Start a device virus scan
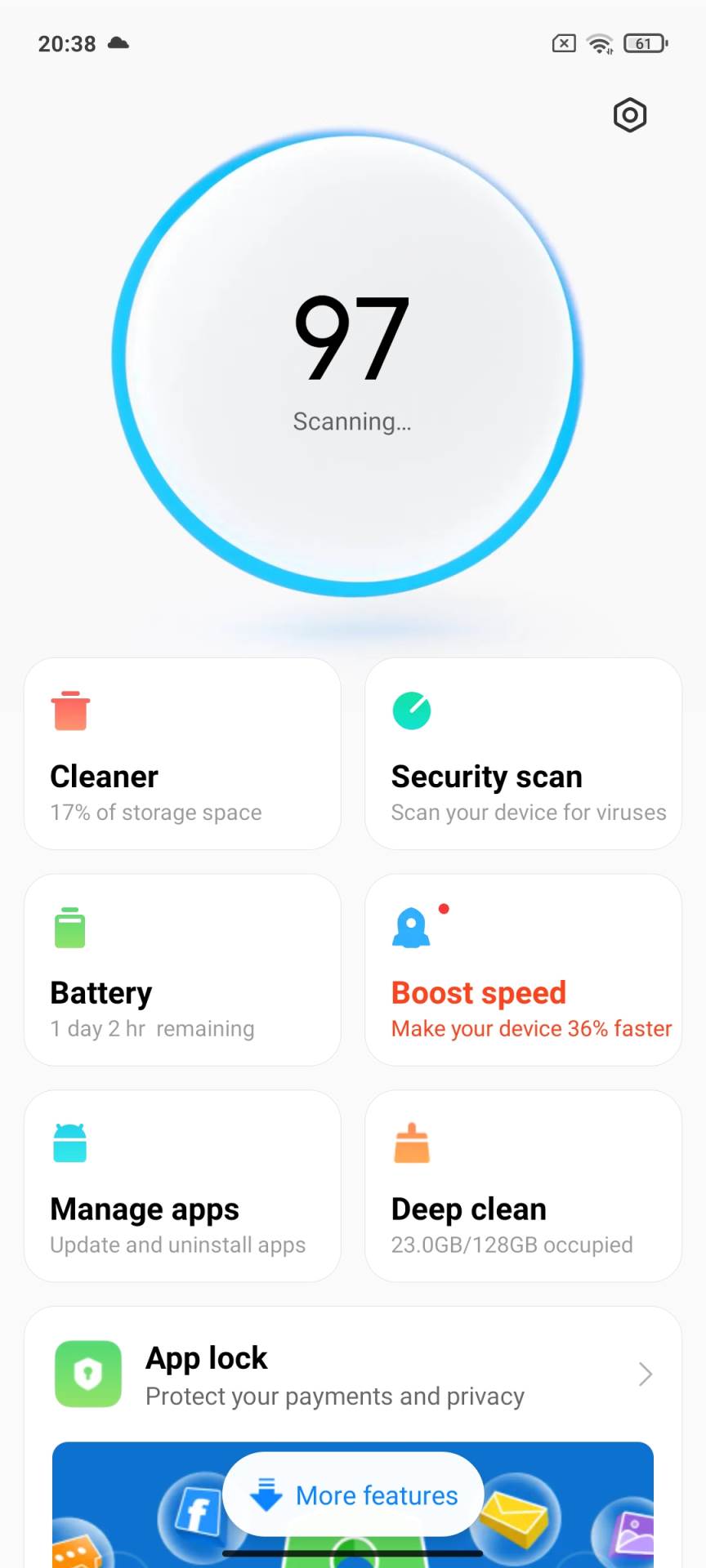The image size is (706, 1568). [x=522, y=753]
